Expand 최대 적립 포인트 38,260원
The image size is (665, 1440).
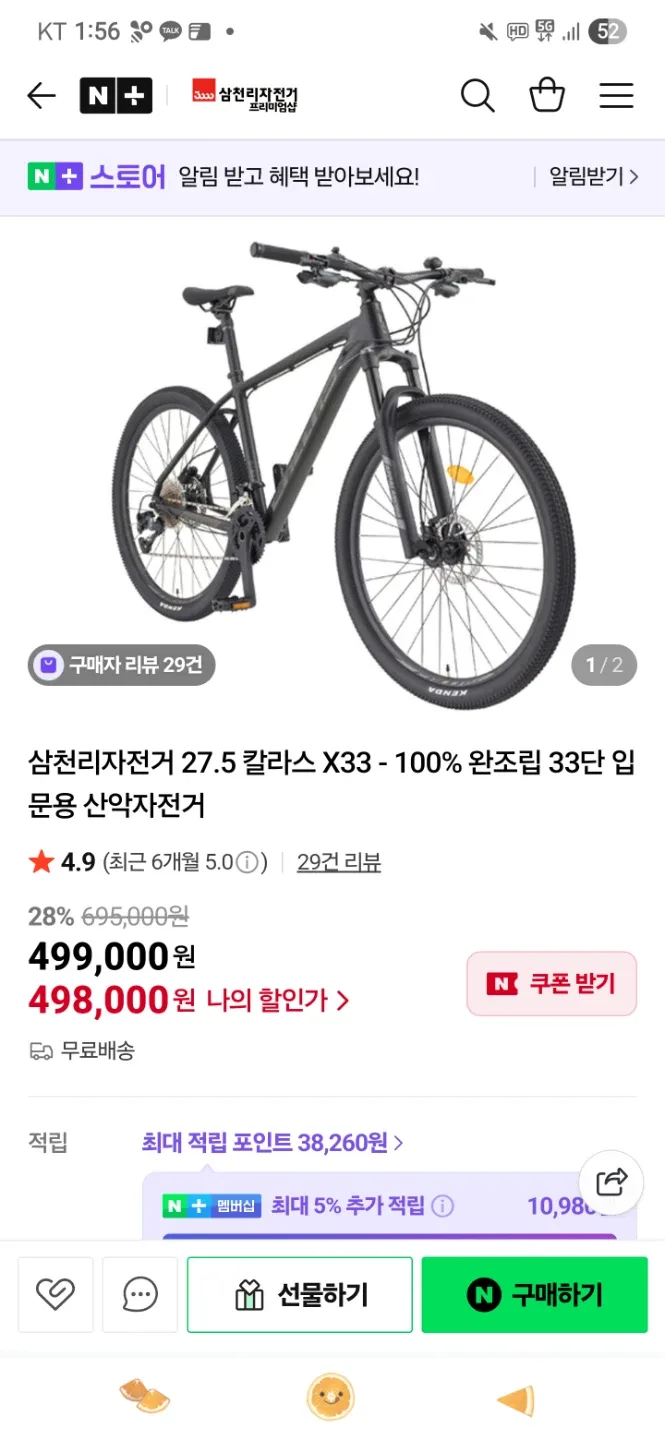click(272, 1142)
